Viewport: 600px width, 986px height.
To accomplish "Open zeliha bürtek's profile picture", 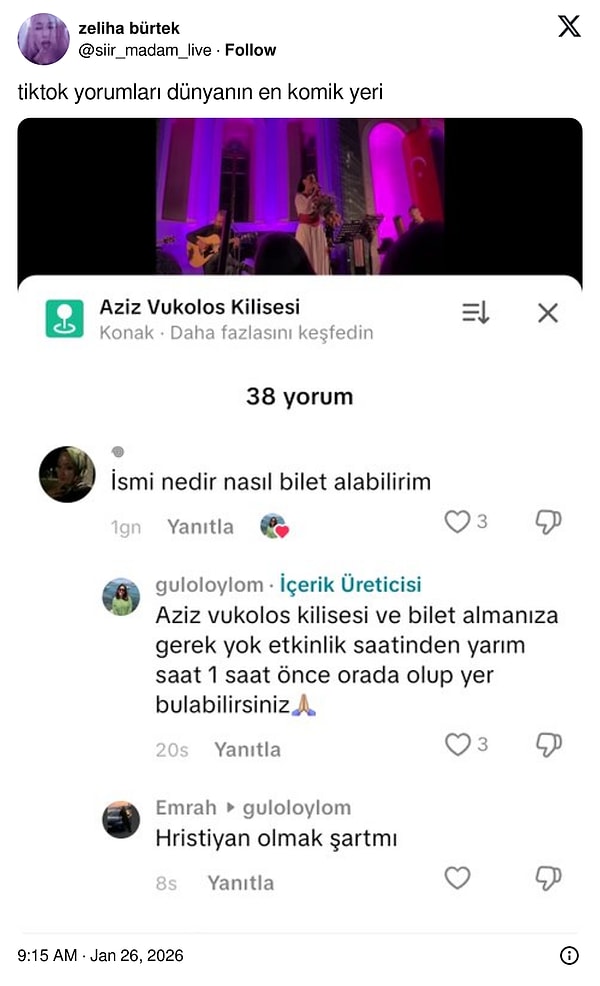I will pyautogui.click(x=43, y=39).
